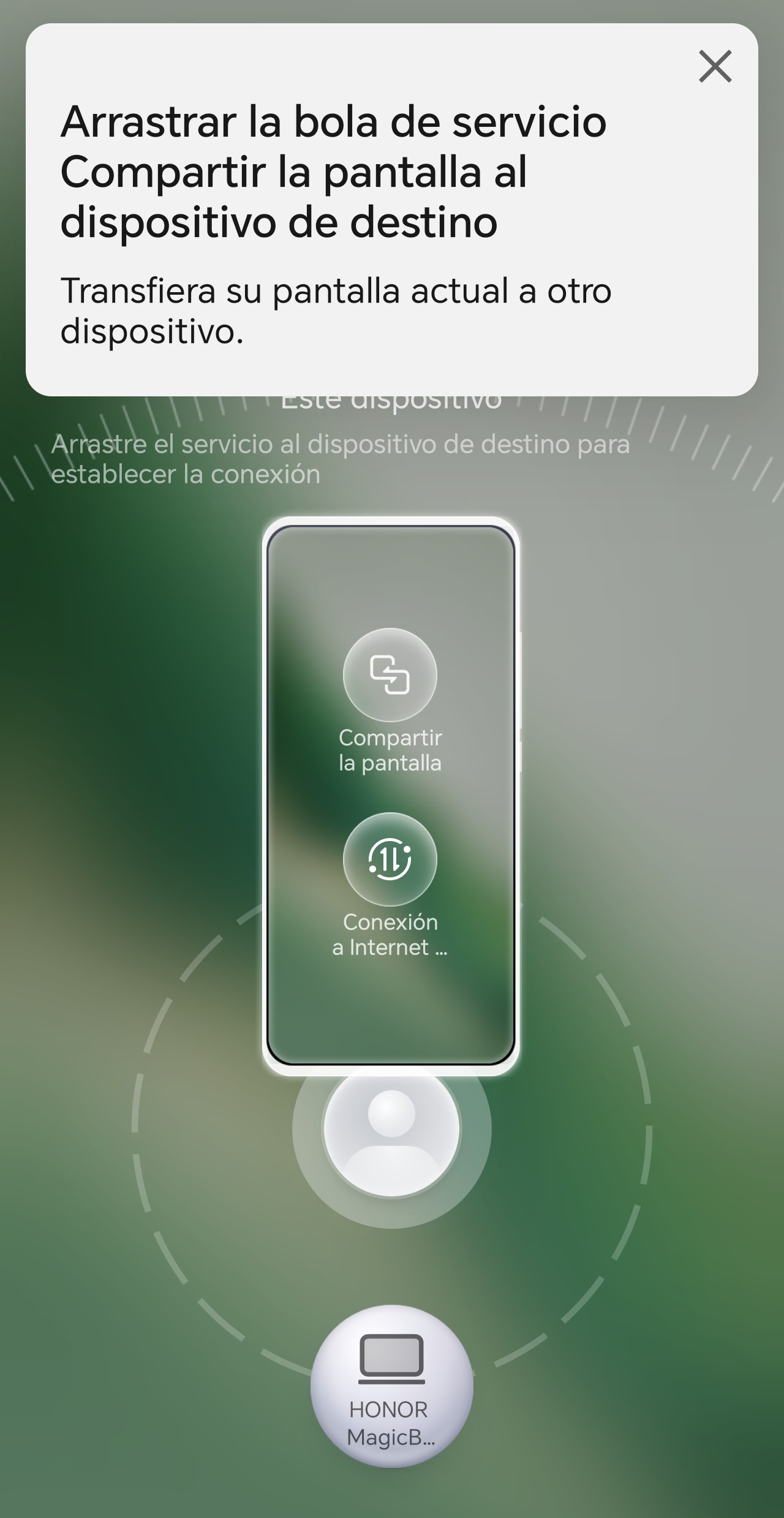Tap the user profile avatar
This screenshot has height=1518, width=784.
point(391,1127)
